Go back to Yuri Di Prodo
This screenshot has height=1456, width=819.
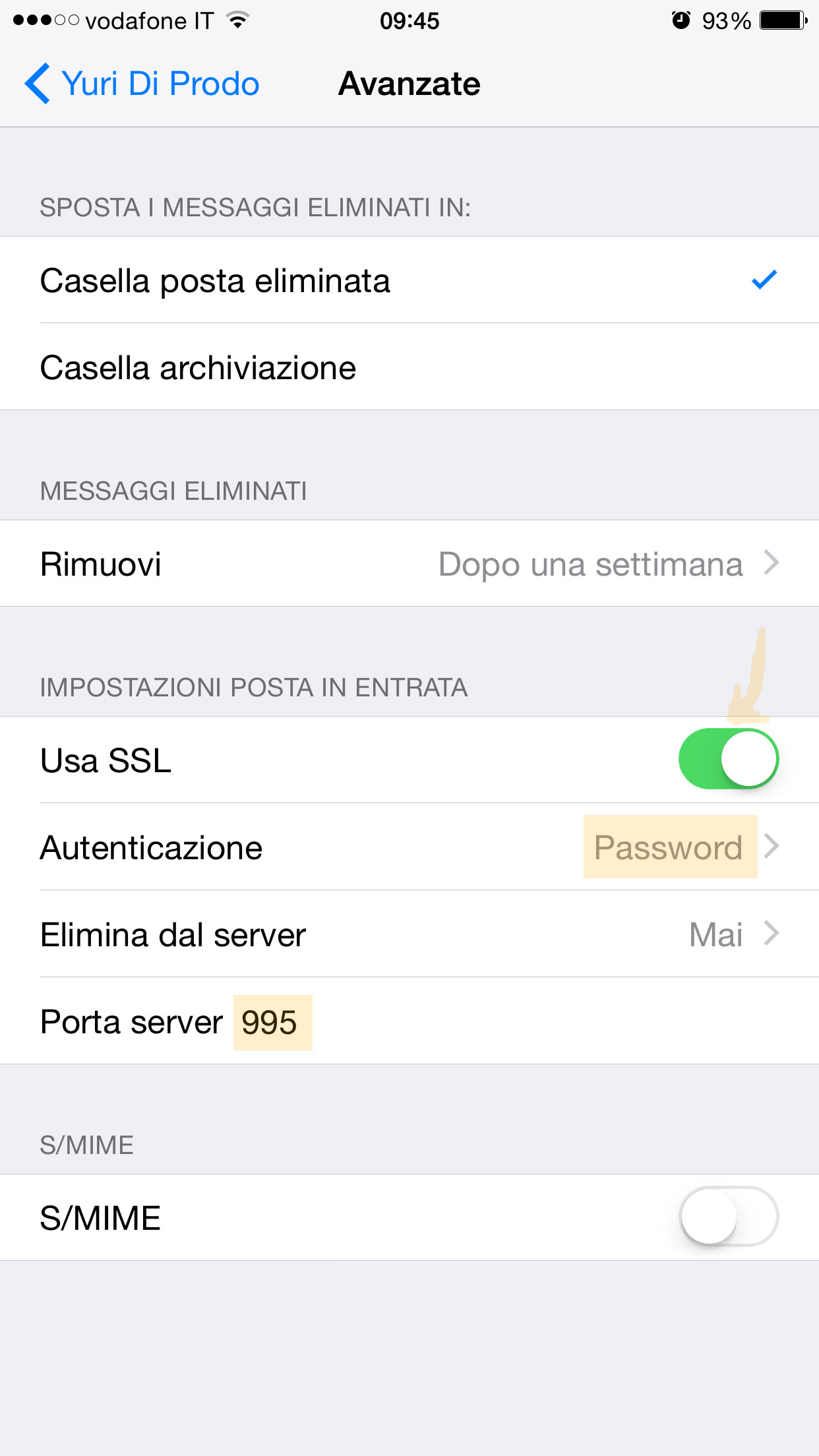pos(142,84)
